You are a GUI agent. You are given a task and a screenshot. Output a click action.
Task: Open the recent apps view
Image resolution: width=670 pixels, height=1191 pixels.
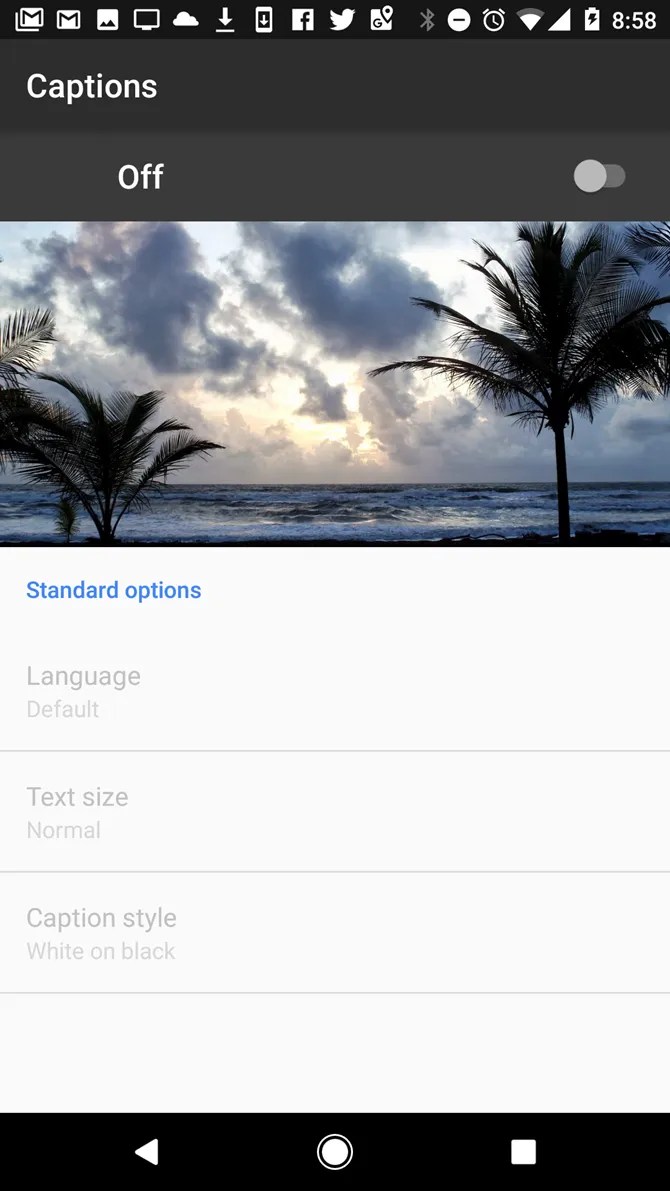(523, 1152)
